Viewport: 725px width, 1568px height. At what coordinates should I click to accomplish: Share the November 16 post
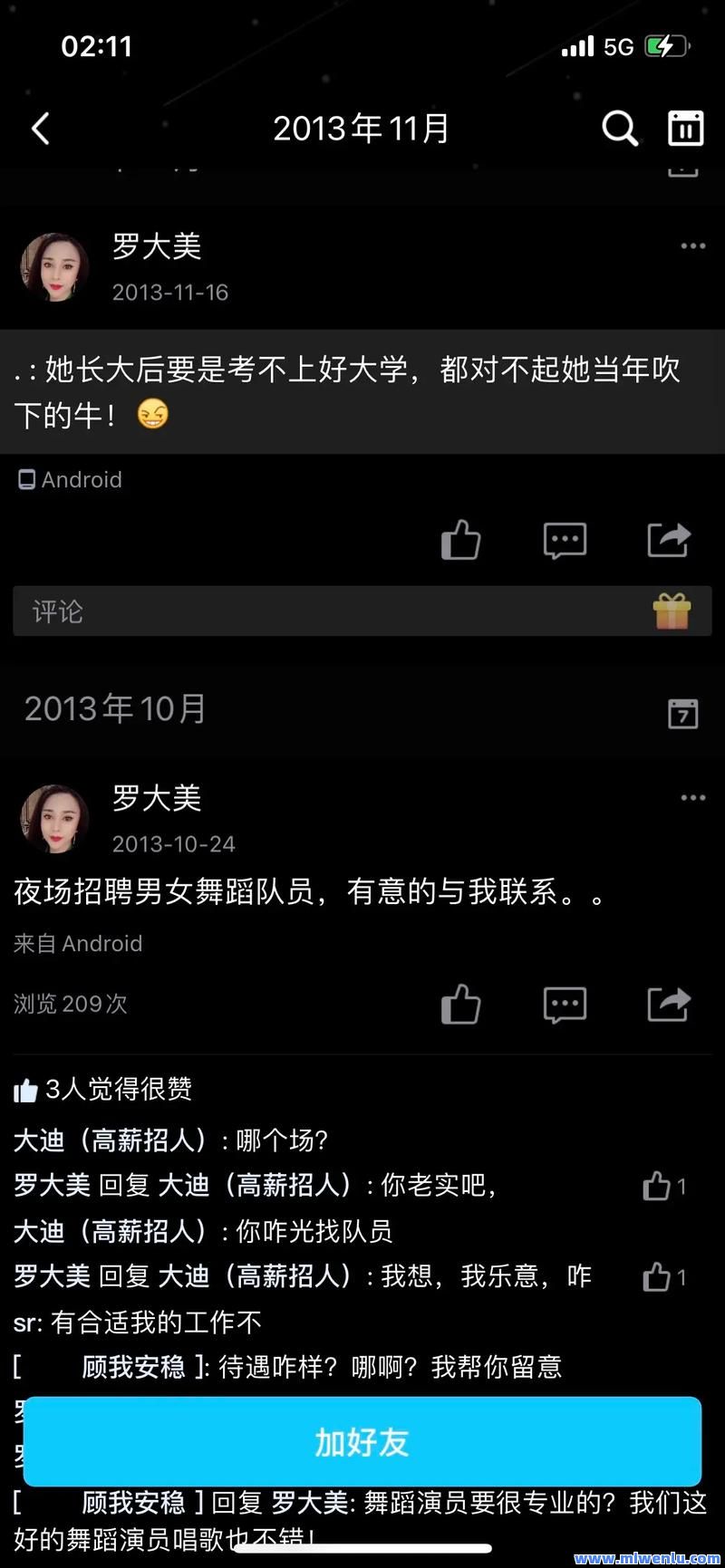coord(669,539)
